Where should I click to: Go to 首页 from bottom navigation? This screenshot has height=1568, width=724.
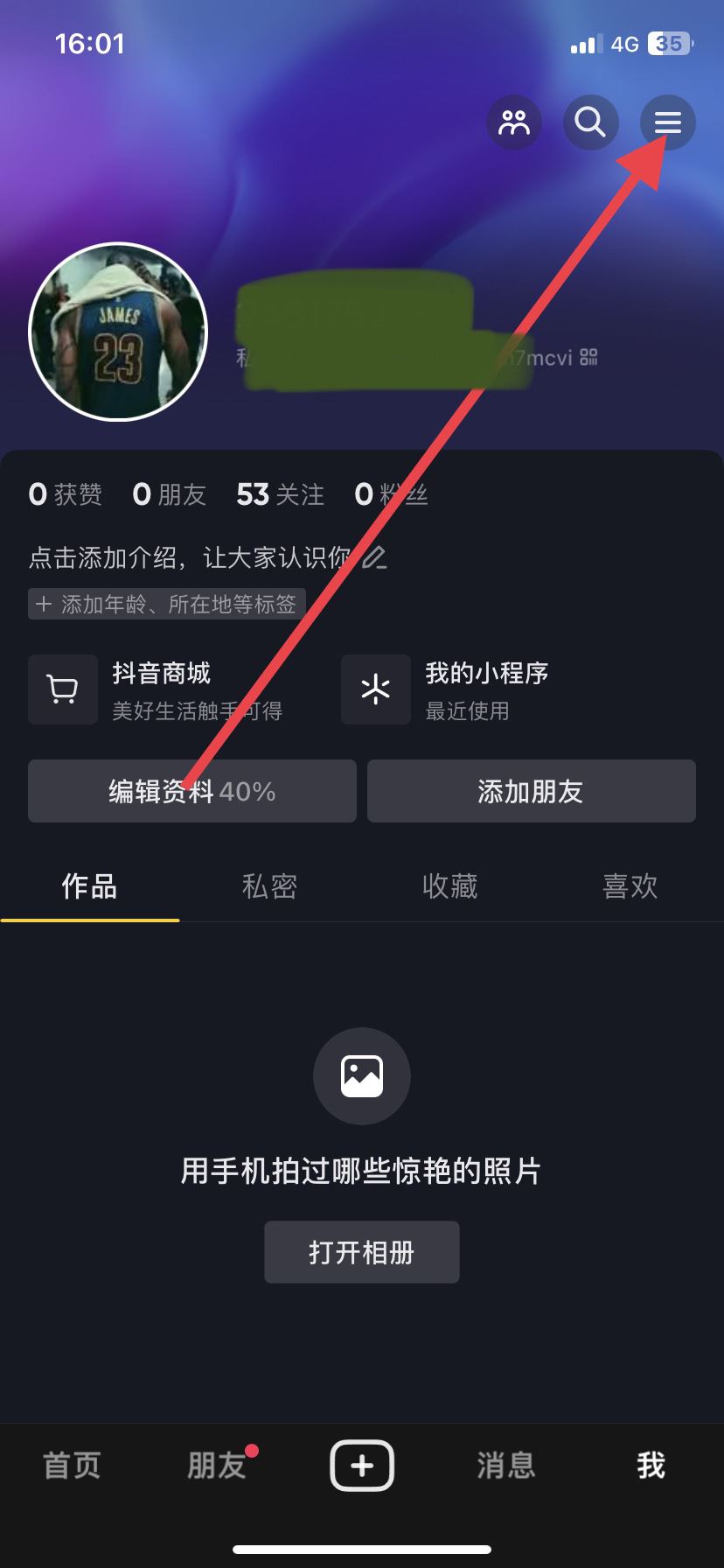[x=71, y=1466]
